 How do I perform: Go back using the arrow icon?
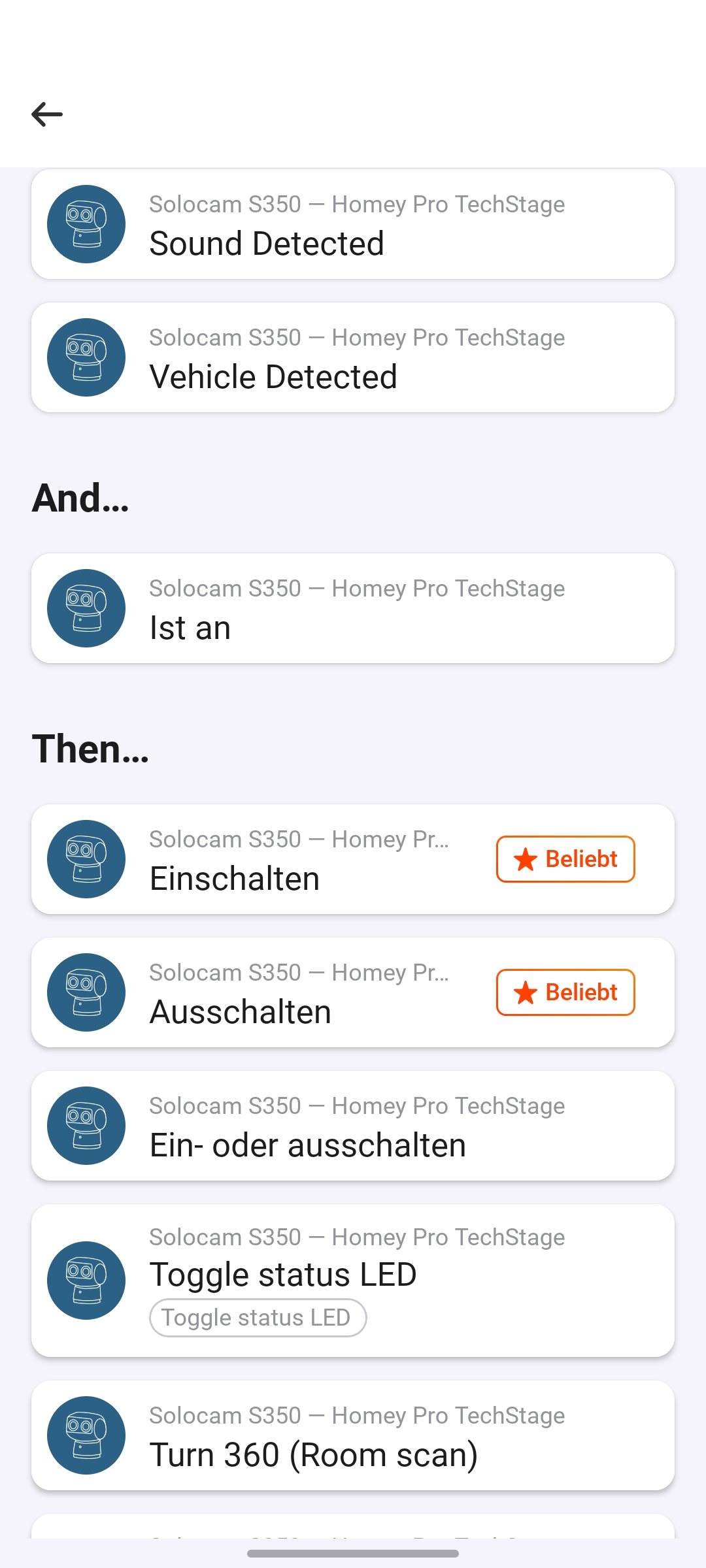click(x=47, y=114)
